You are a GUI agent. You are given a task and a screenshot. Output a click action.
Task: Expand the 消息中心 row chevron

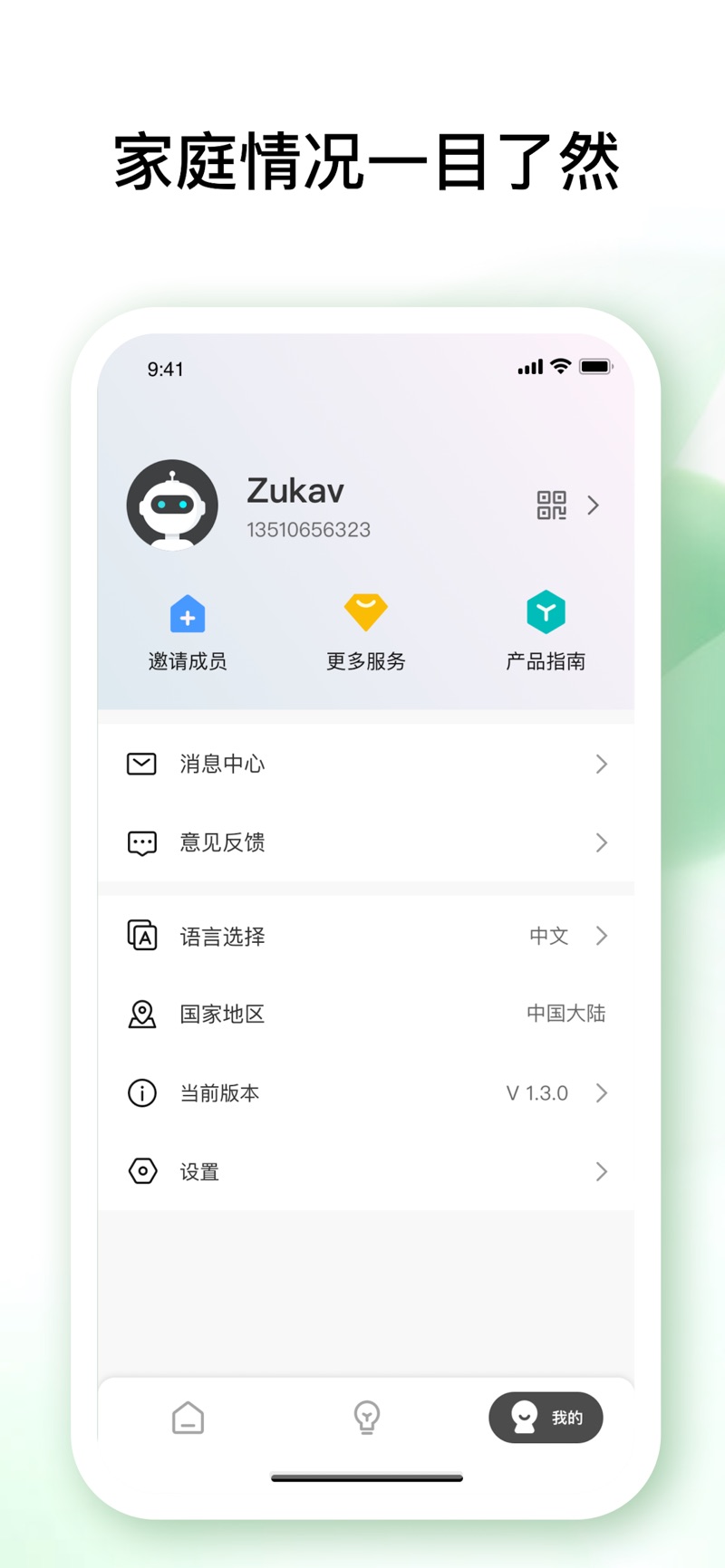(602, 764)
